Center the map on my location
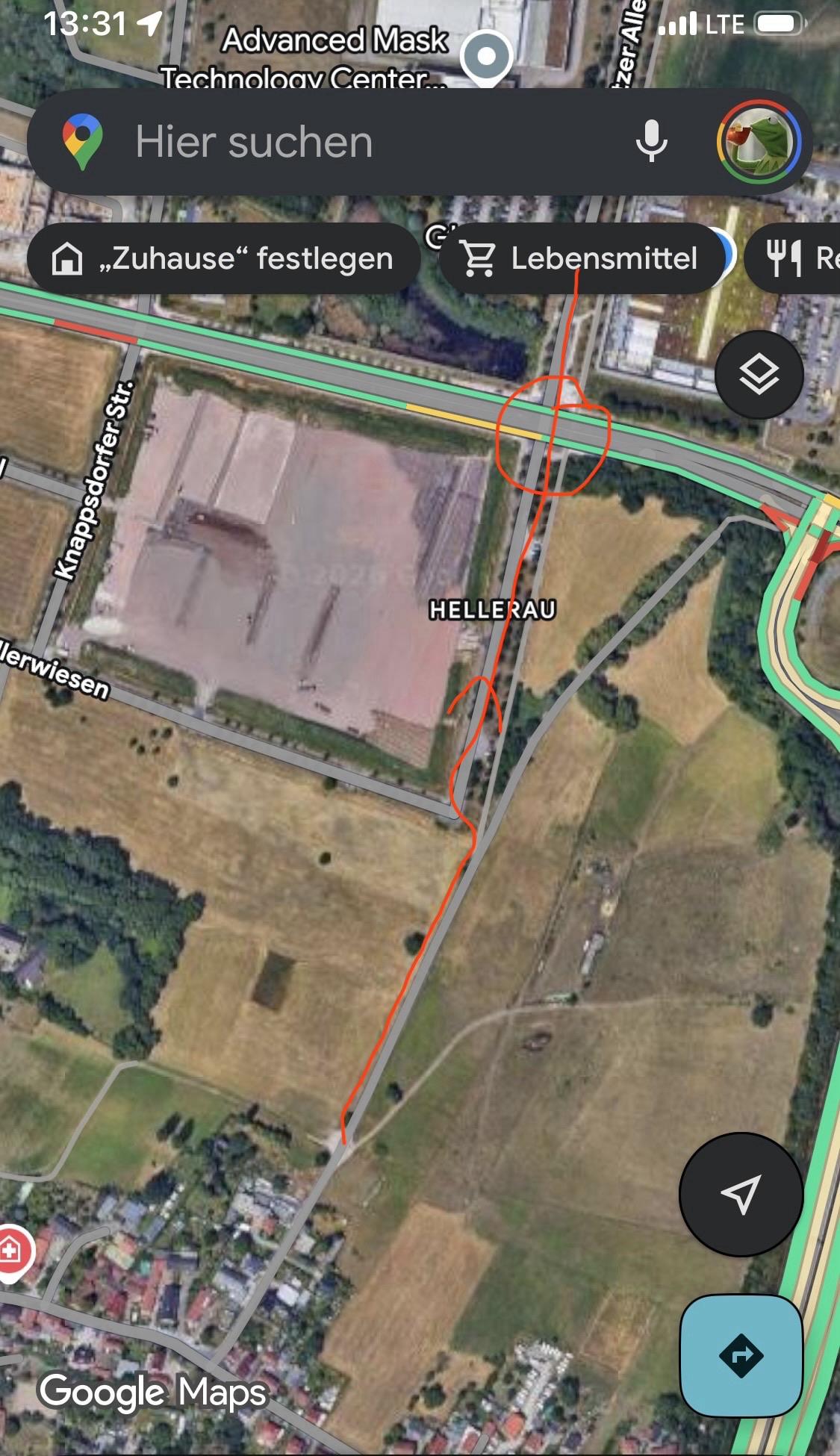This screenshot has height=1456, width=840. (741, 1194)
